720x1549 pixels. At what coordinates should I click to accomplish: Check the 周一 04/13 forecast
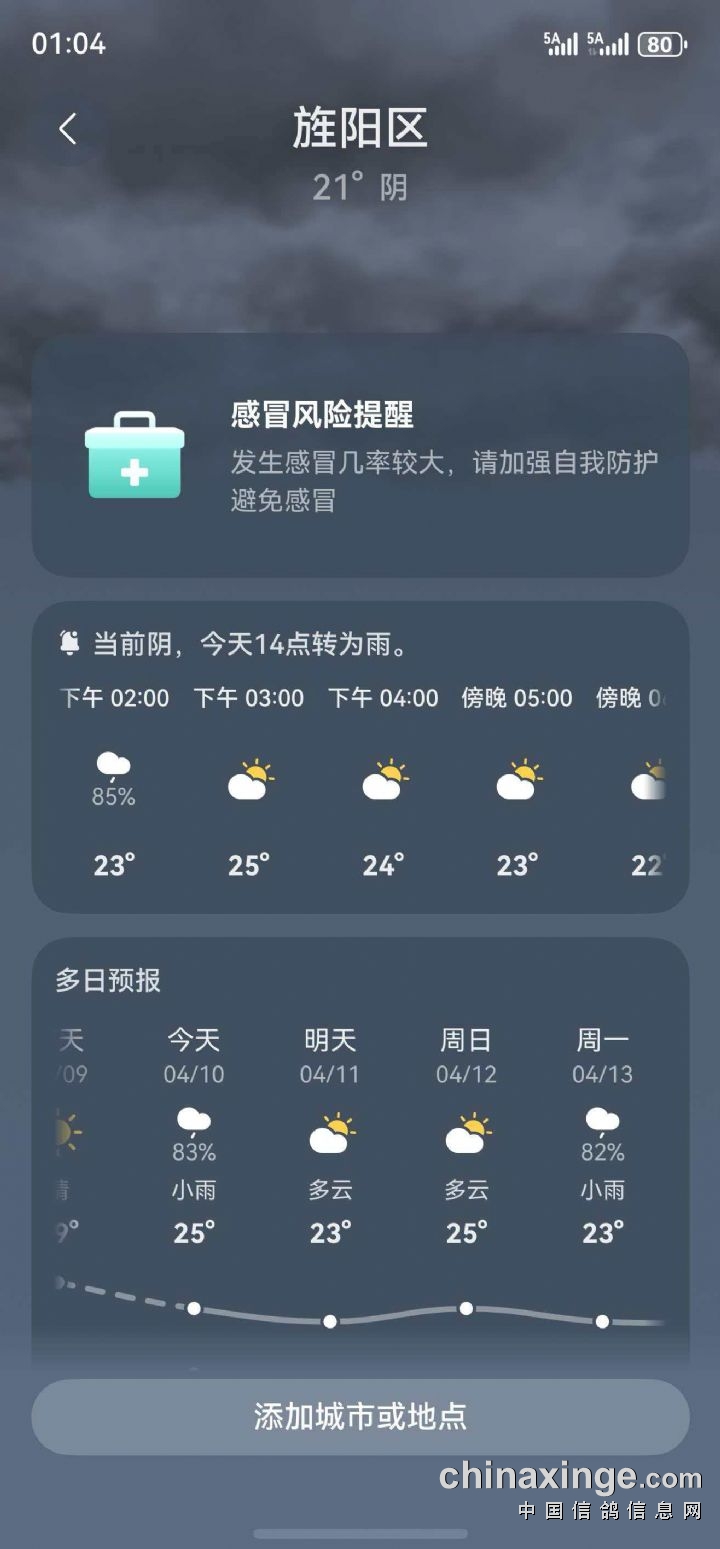[602, 1140]
